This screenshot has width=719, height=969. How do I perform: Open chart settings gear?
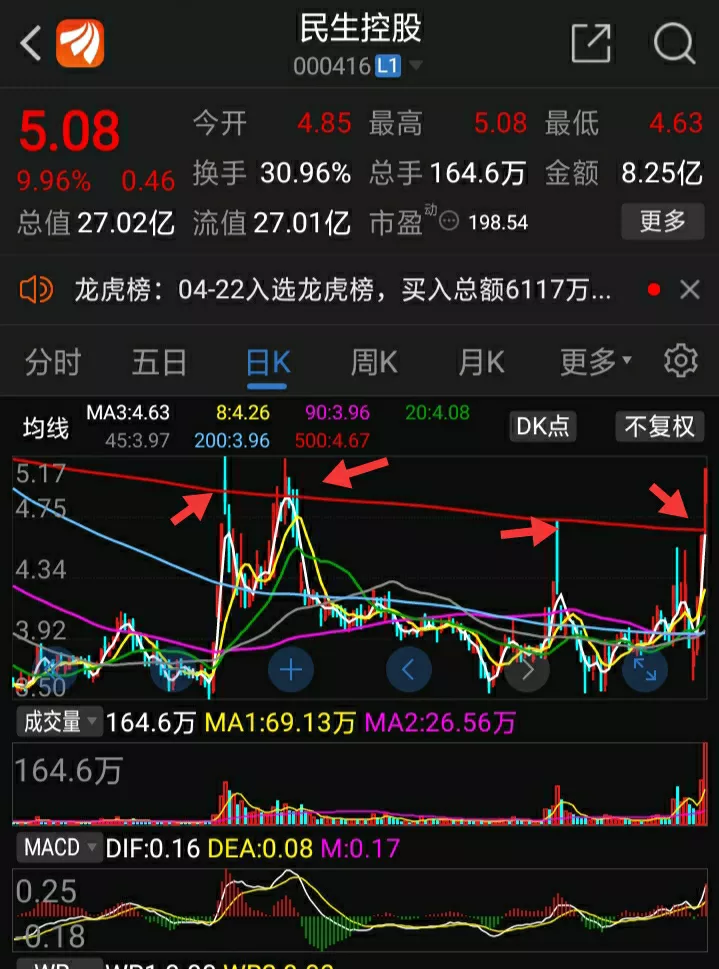coord(681,361)
